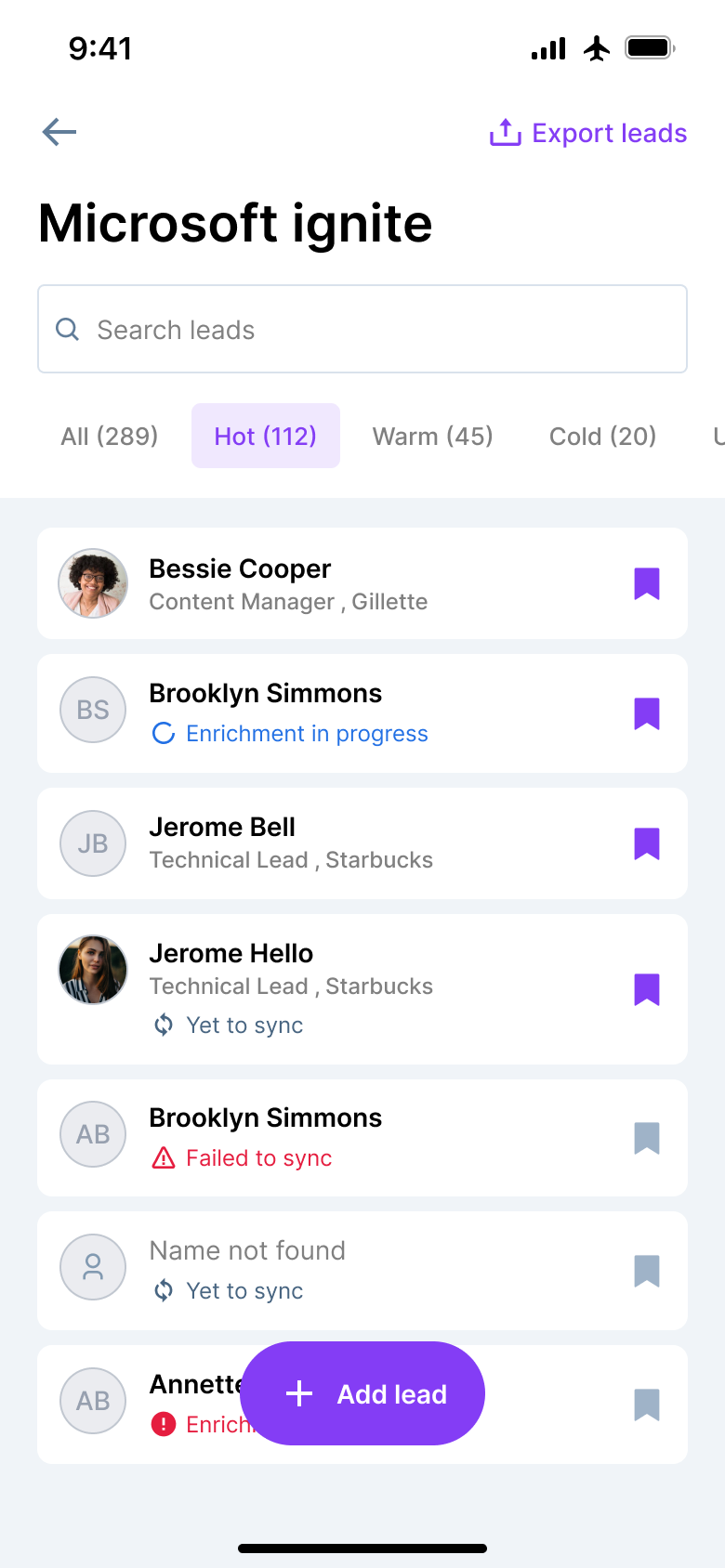Open Bessie Cooper's lead card
Screen dimensions: 725x1568
tap(335, 583)
